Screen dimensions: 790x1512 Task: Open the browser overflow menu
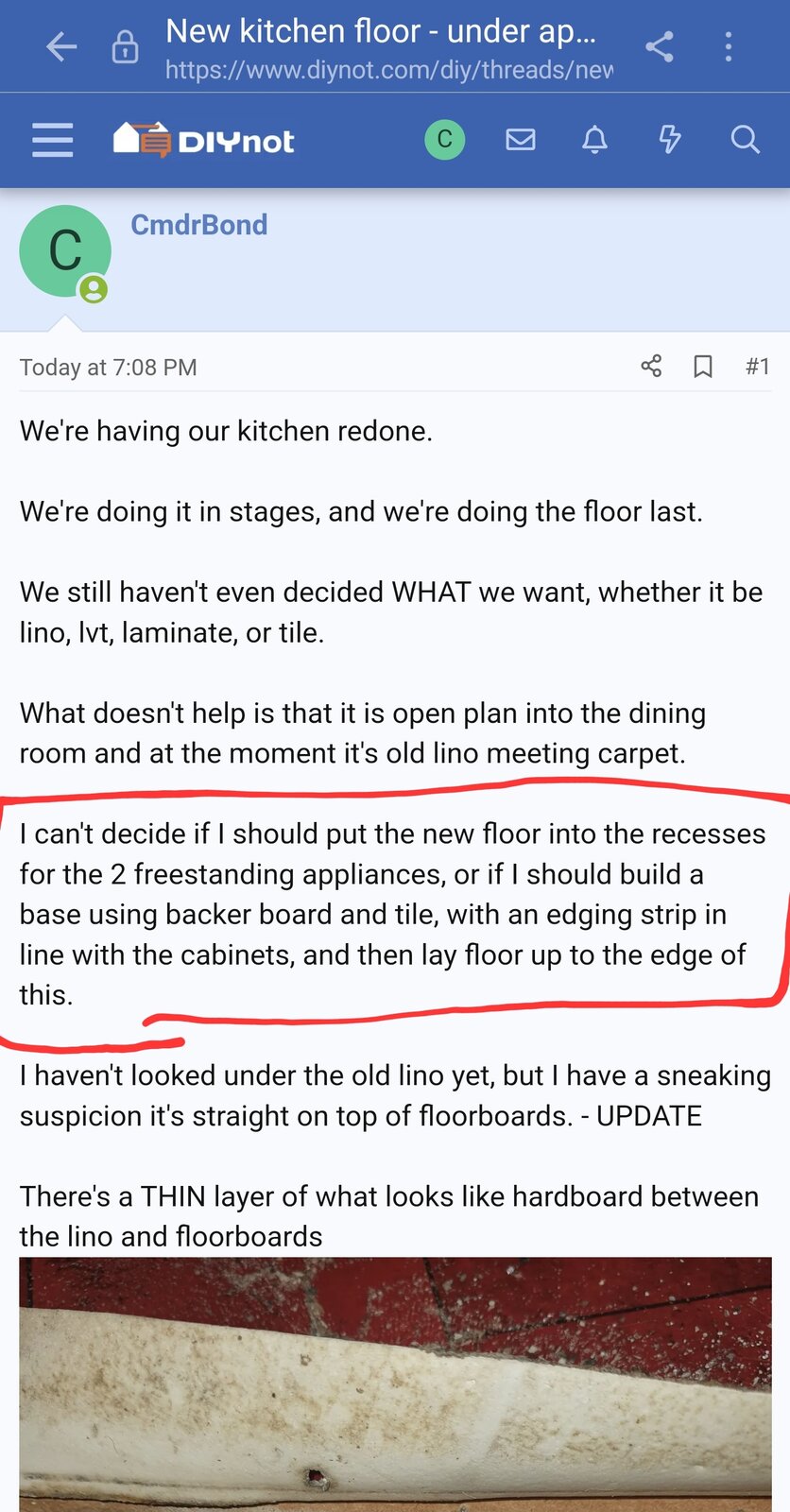point(728,46)
